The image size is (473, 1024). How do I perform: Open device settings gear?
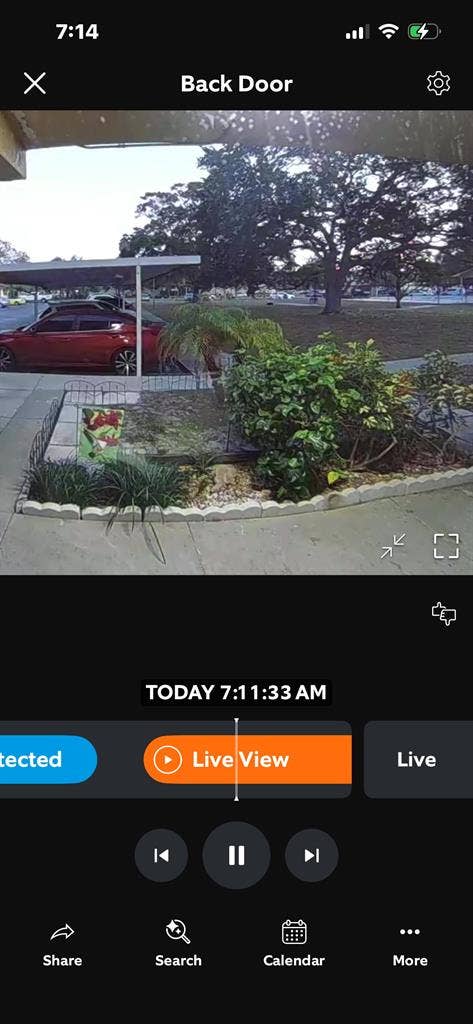pos(438,84)
